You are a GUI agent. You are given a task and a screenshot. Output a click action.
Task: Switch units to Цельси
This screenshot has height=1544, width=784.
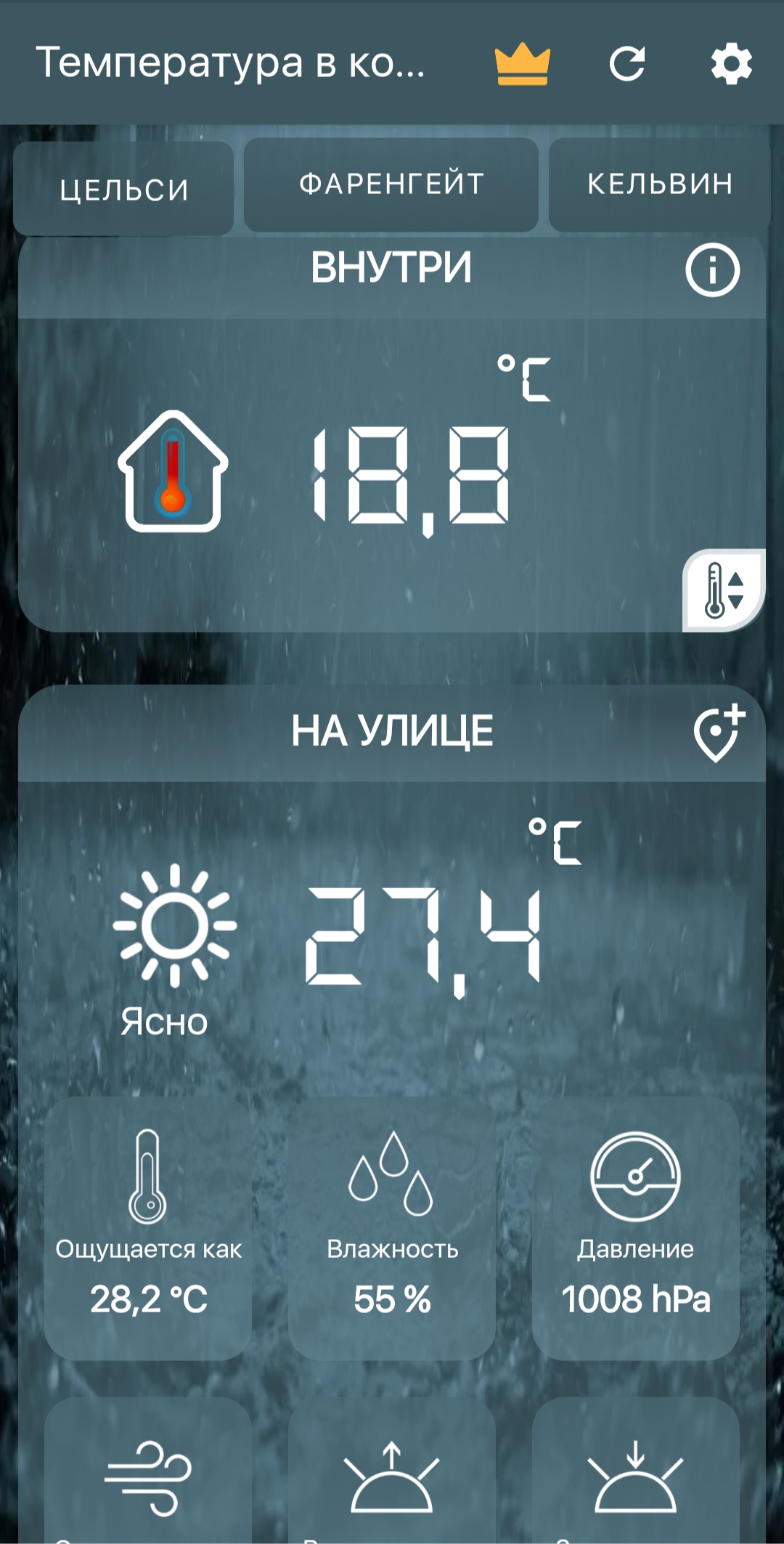(x=123, y=189)
